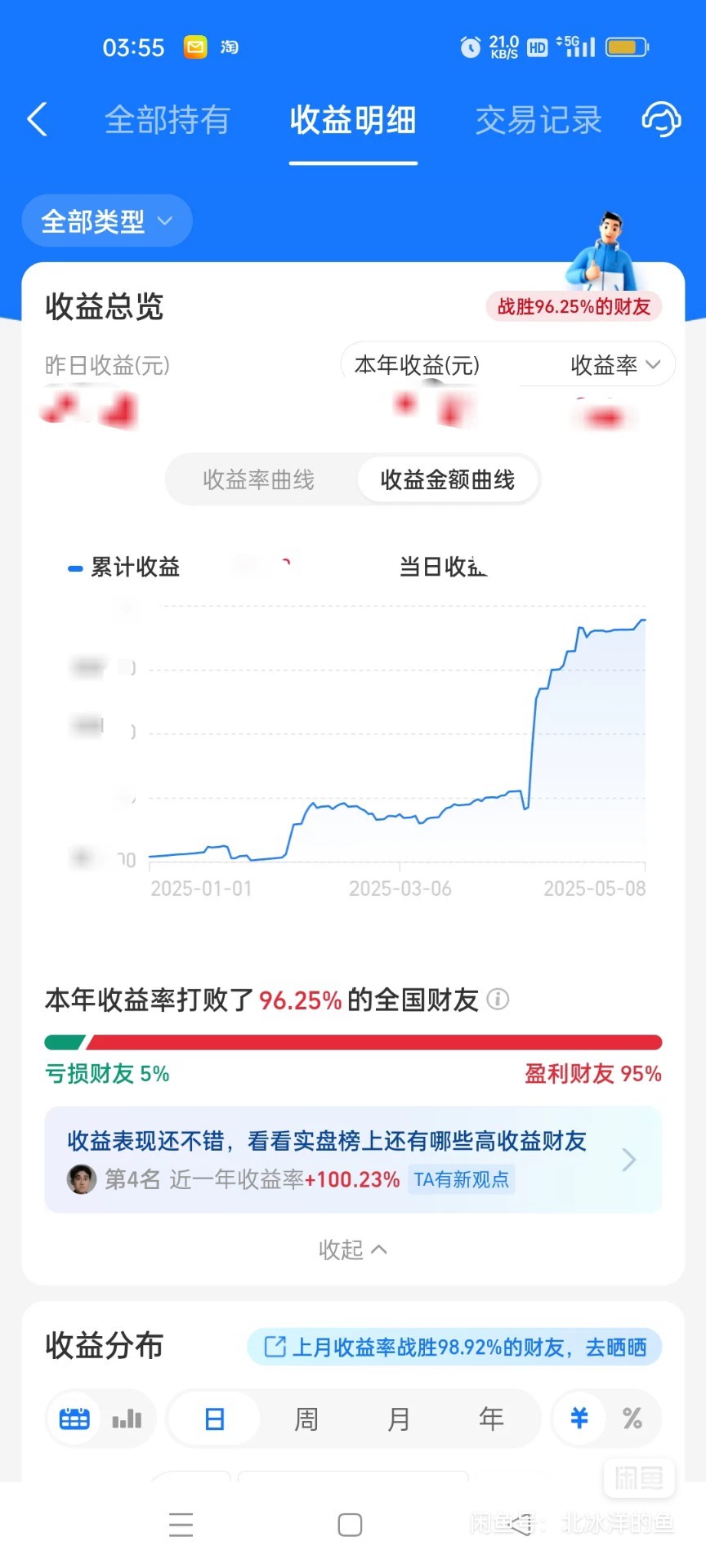Open 战胜96.25%的财友 badge
This screenshot has width=706, height=1568.
pyautogui.click(x=574, y=306)
